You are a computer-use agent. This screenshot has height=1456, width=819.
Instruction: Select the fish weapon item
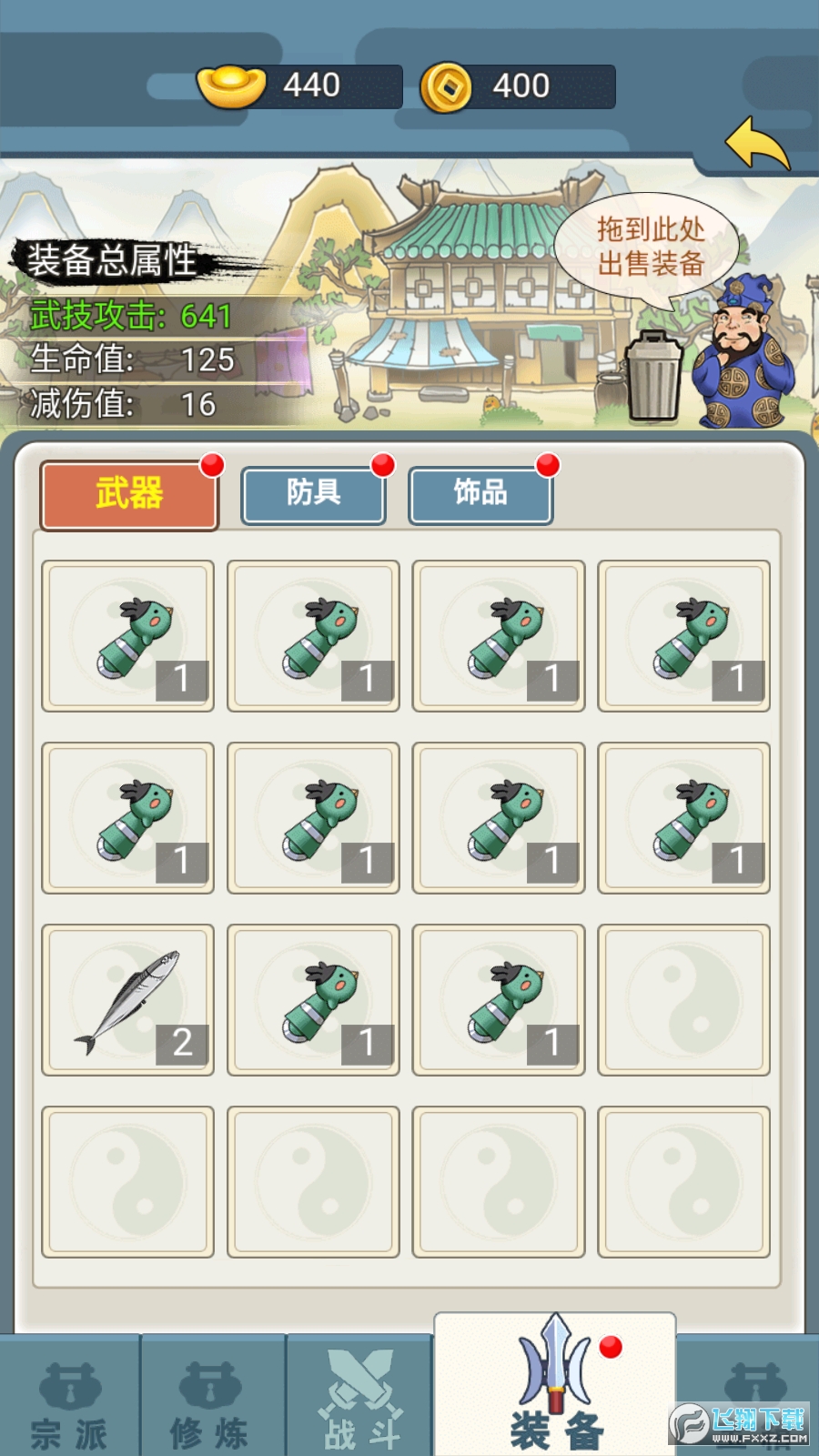128,1000
